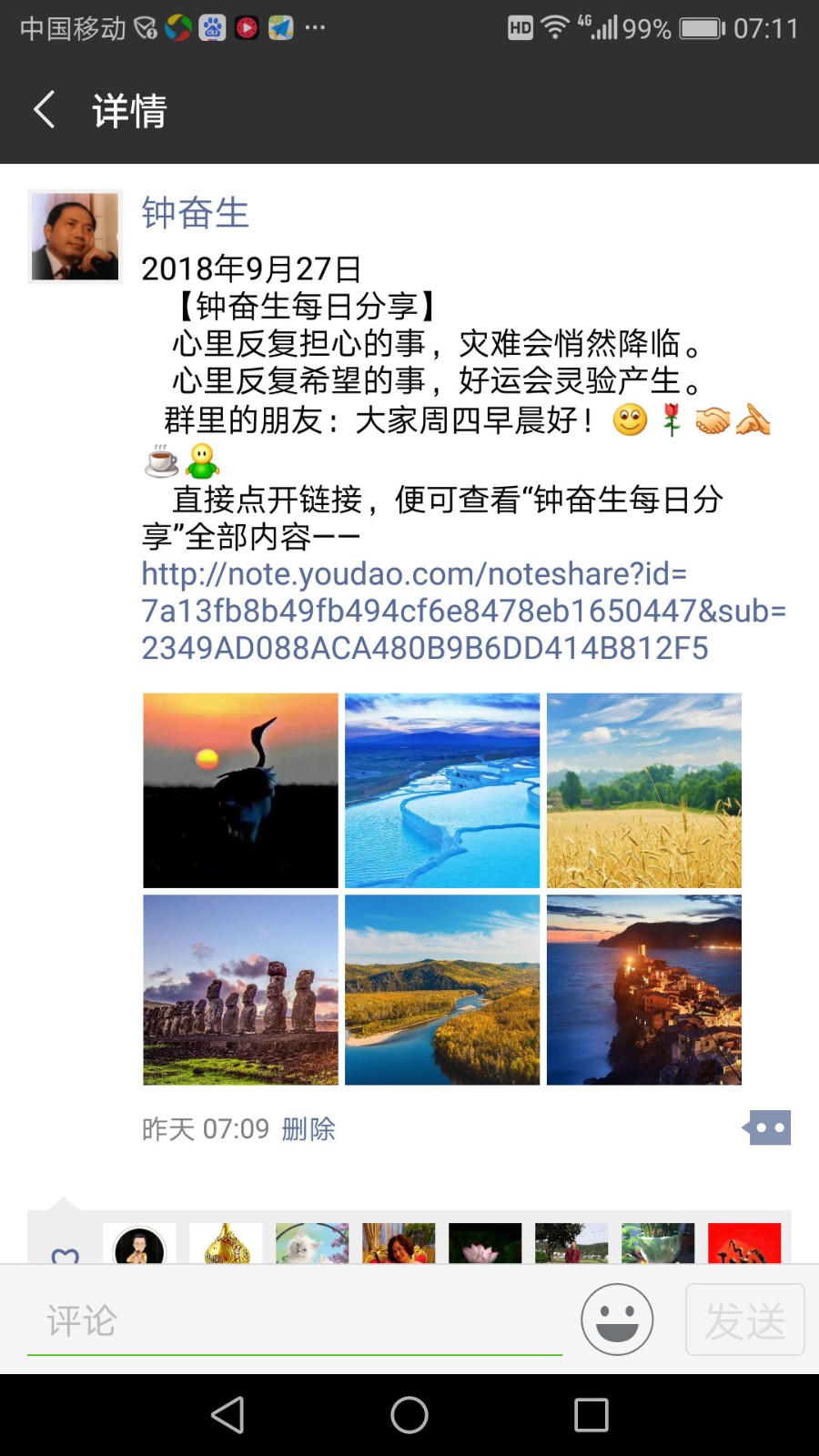819x1456 pixels.
Task: View the coastal village at night photo
Action: coord(644,990)
